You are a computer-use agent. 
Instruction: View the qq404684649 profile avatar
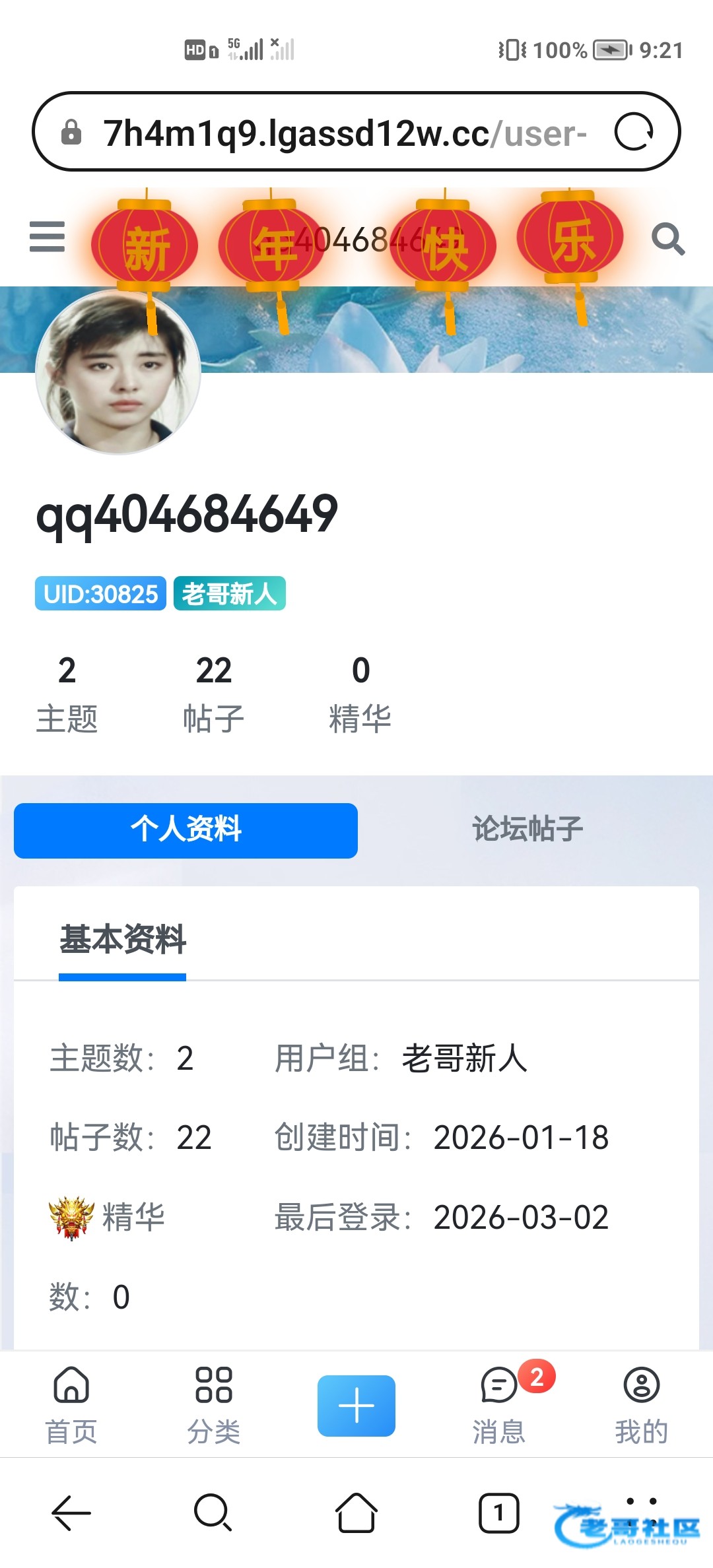pos(118,372)
